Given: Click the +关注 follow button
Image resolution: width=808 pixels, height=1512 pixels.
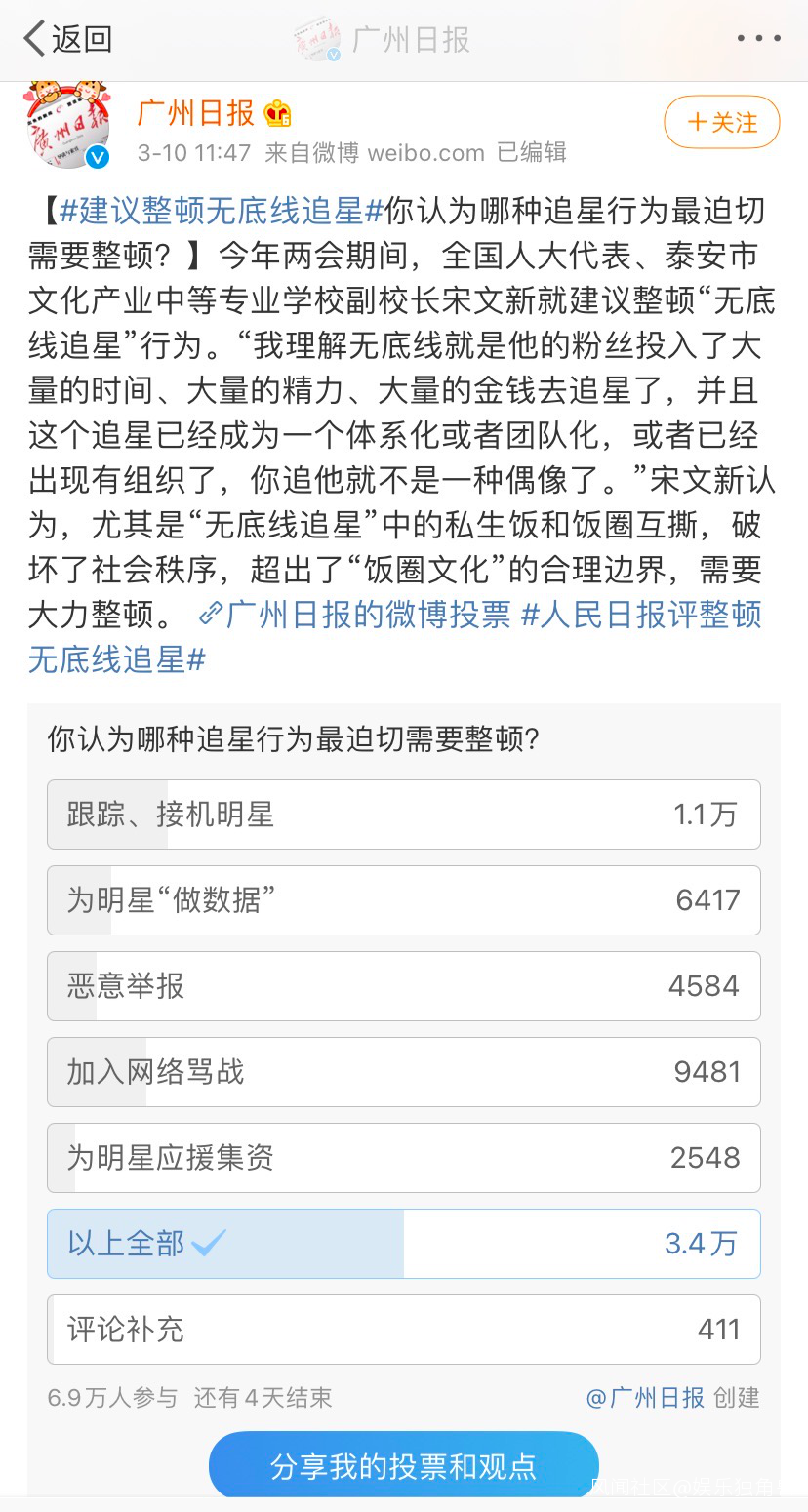Looking at the screenshot, I should [721, 122].
